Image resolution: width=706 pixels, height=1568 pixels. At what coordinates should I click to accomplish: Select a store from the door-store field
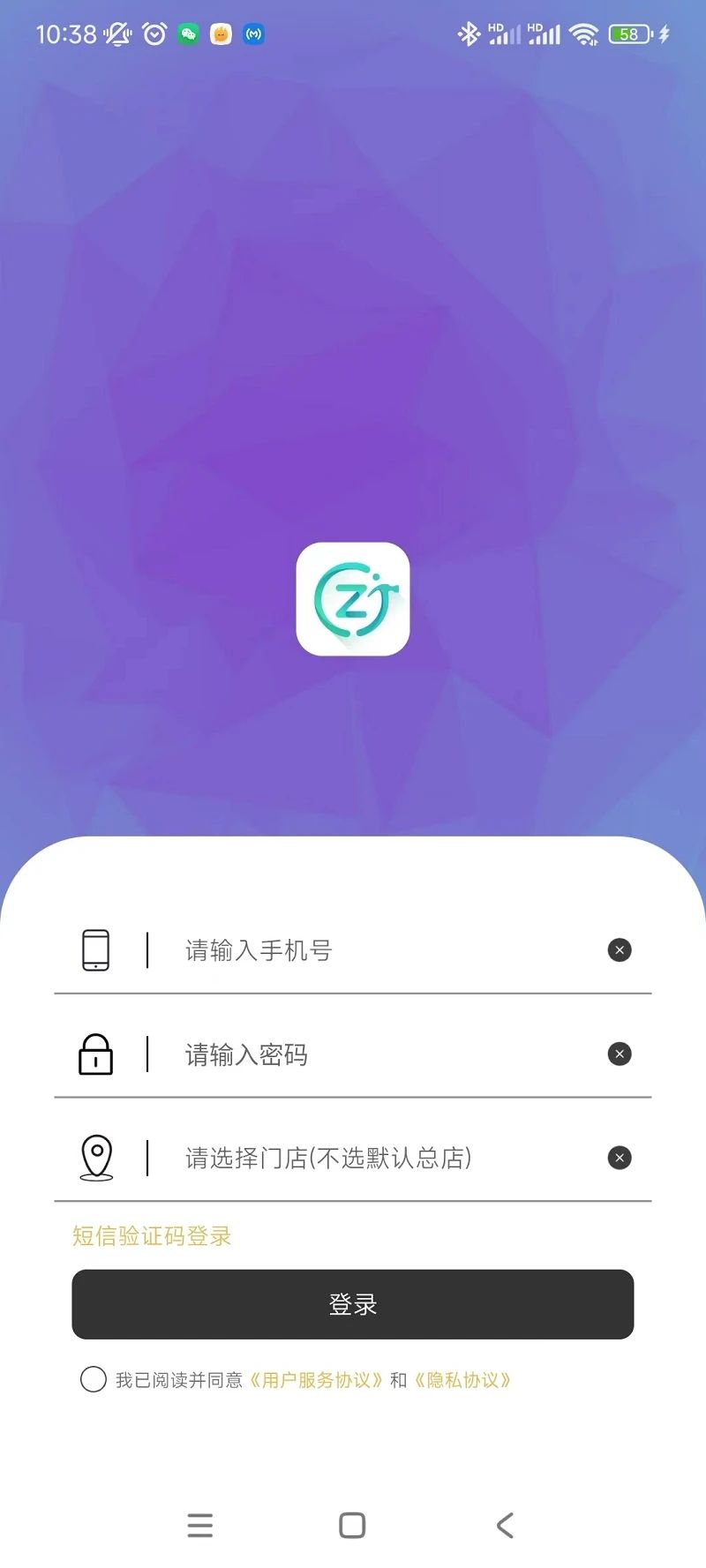tap(353, 1159)
